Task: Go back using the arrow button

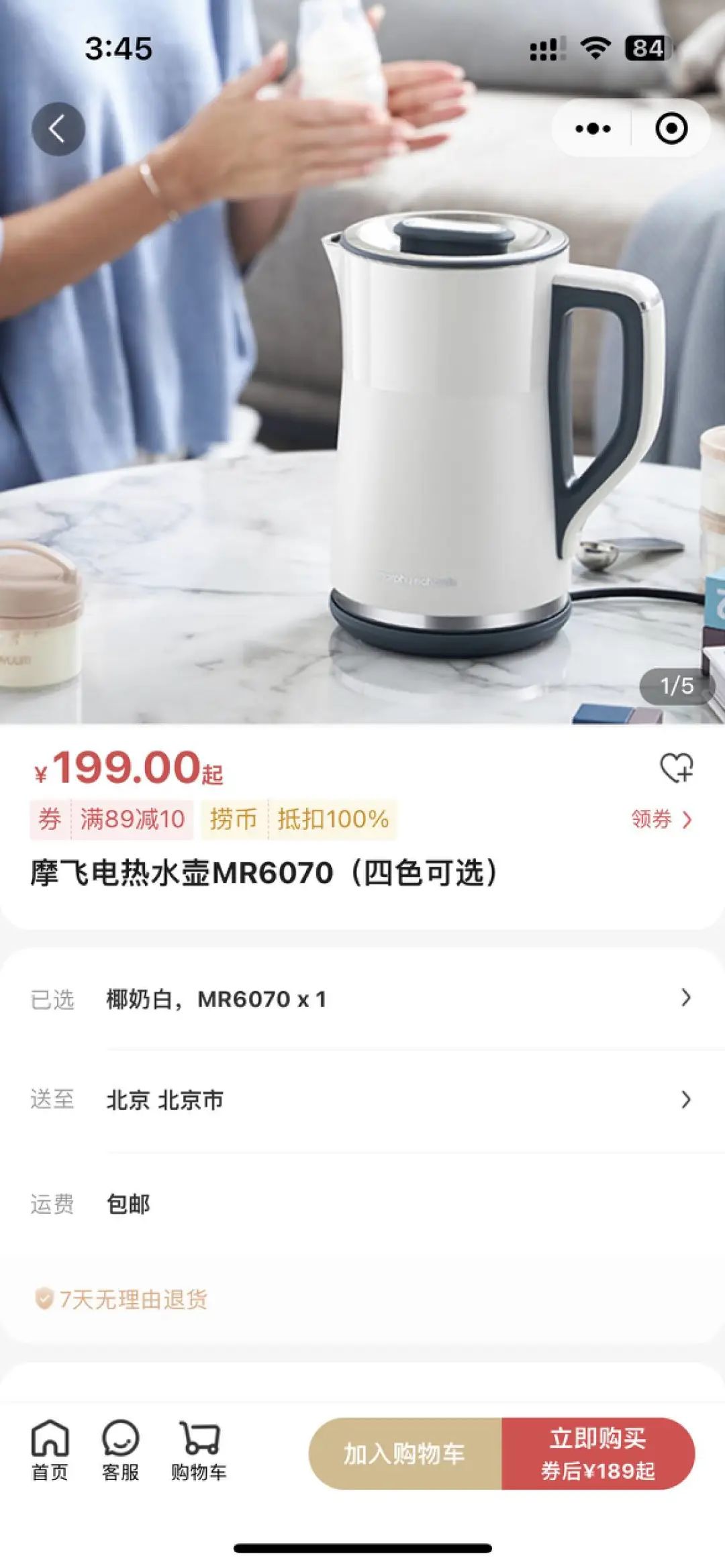Action: point(58,129)
